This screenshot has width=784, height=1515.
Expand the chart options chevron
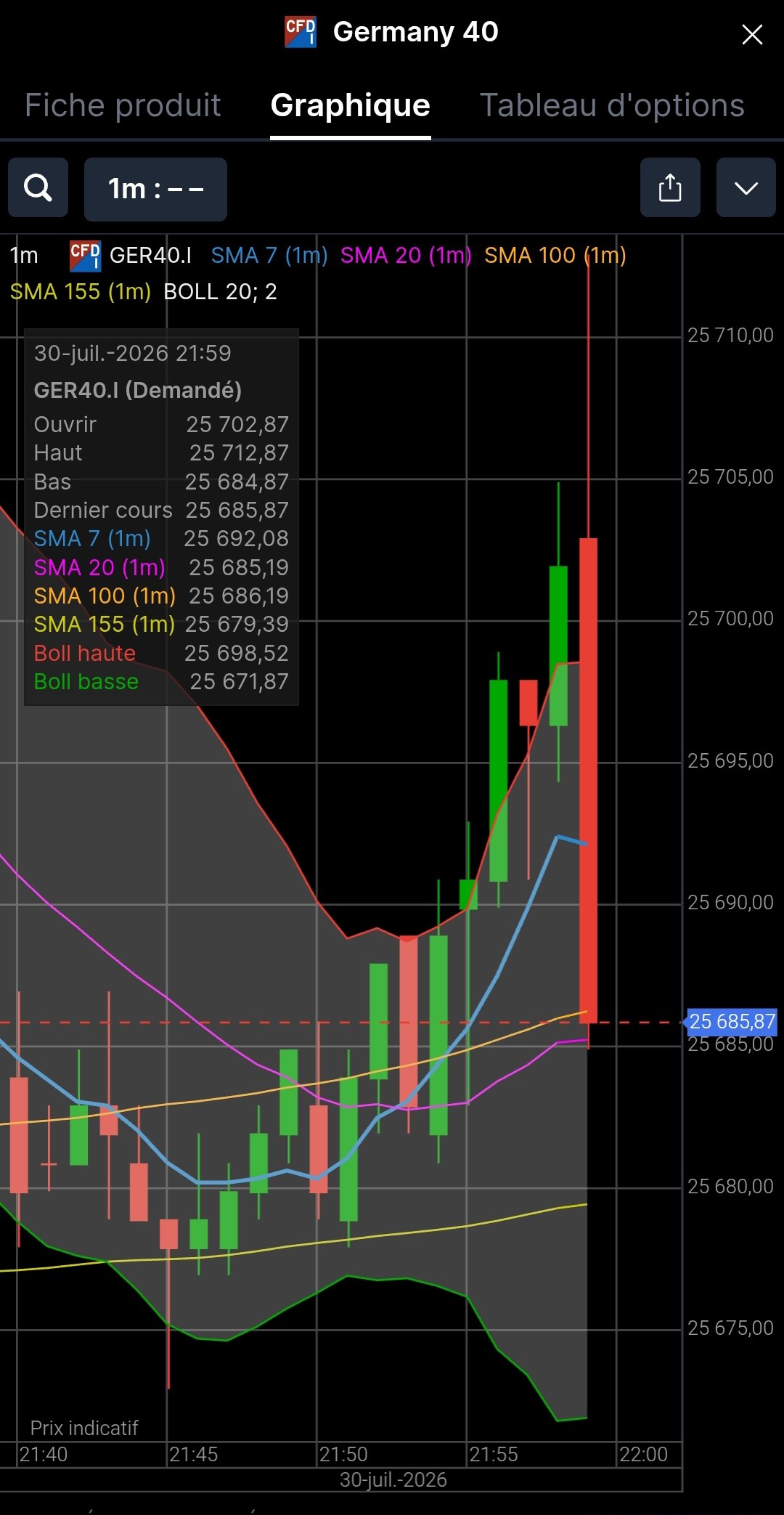click(x=746, y=187)
